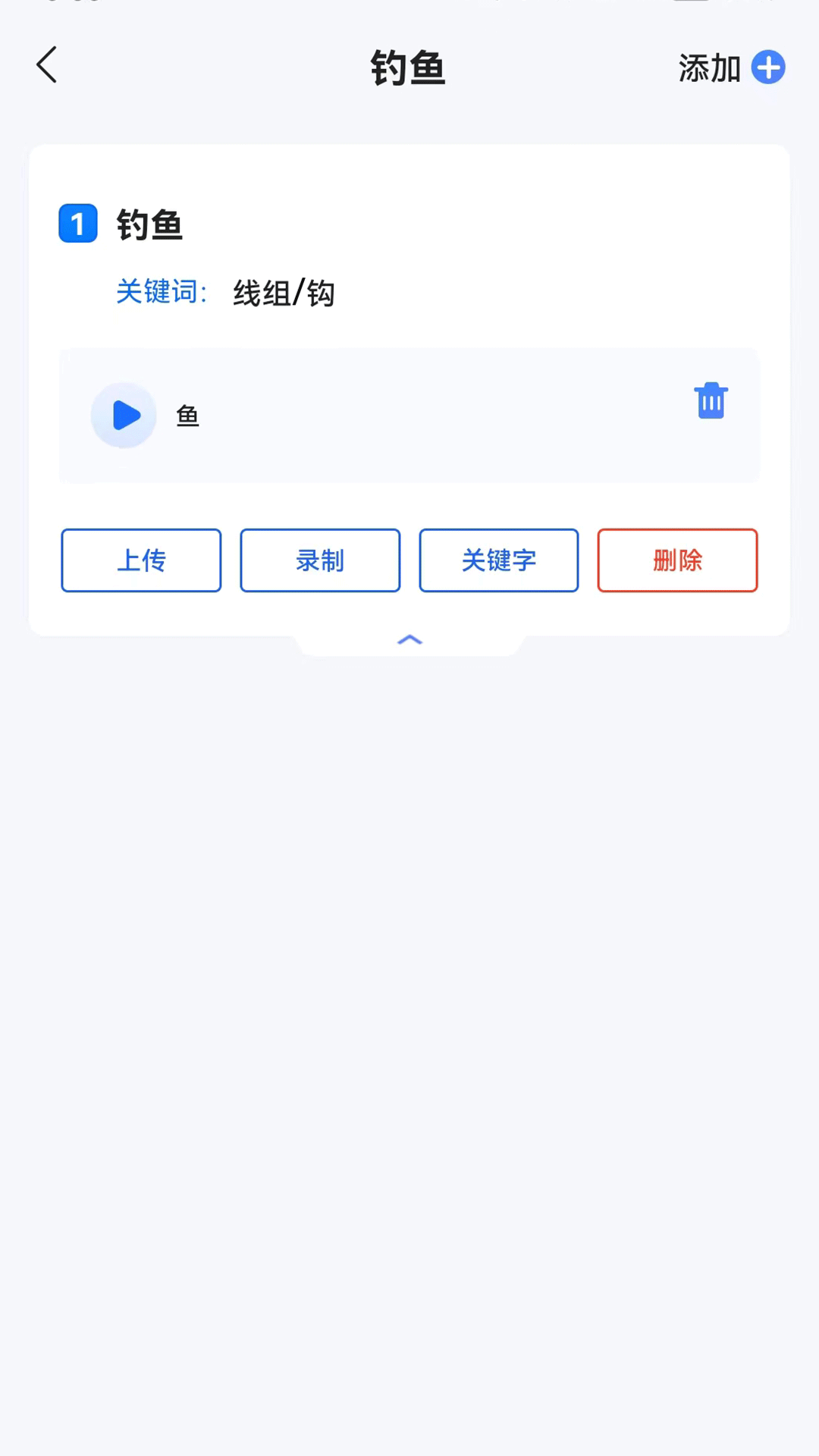The height and width of the screenshot is (1456, 819).
Task: Select the audio item labeled 鱼
Action: point(187,415)
